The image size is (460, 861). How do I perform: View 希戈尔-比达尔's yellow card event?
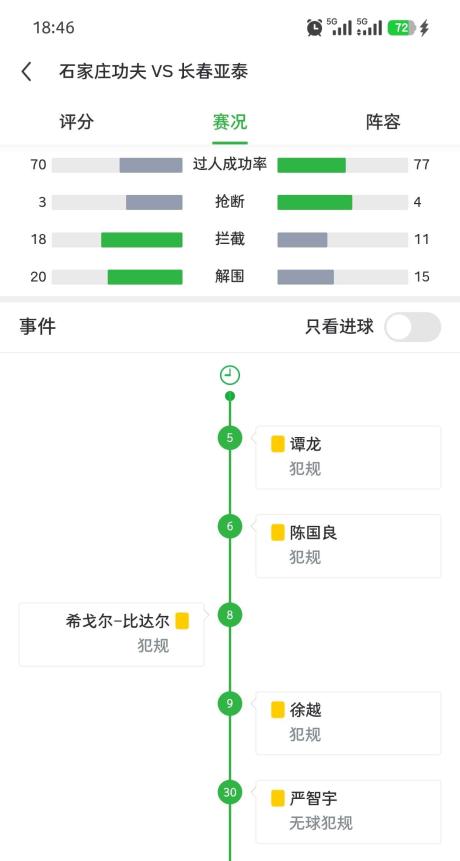click(x=111, y=634)
